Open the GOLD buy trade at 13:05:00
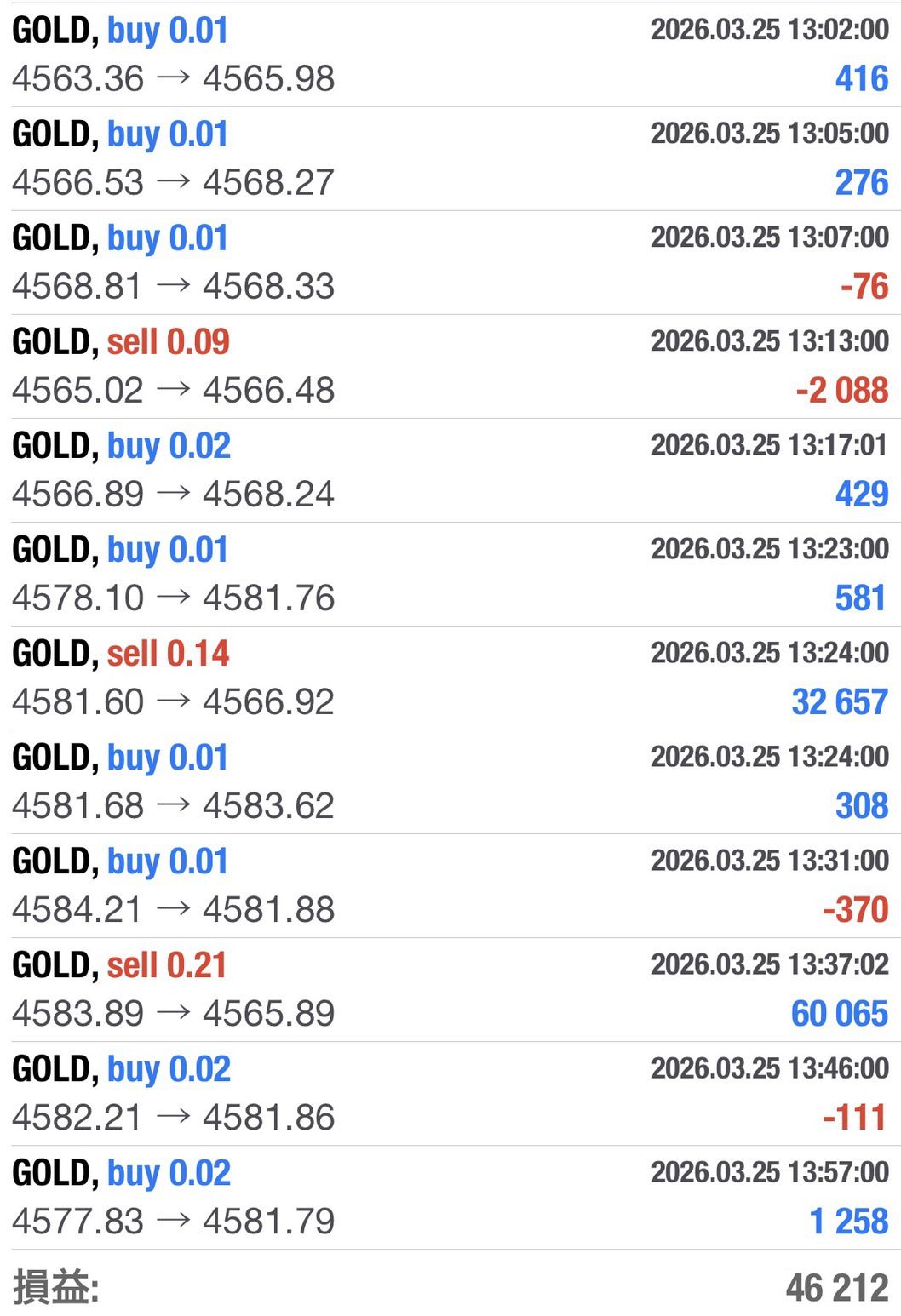Screen dimensions: 901x1316 tap(450, 158)
